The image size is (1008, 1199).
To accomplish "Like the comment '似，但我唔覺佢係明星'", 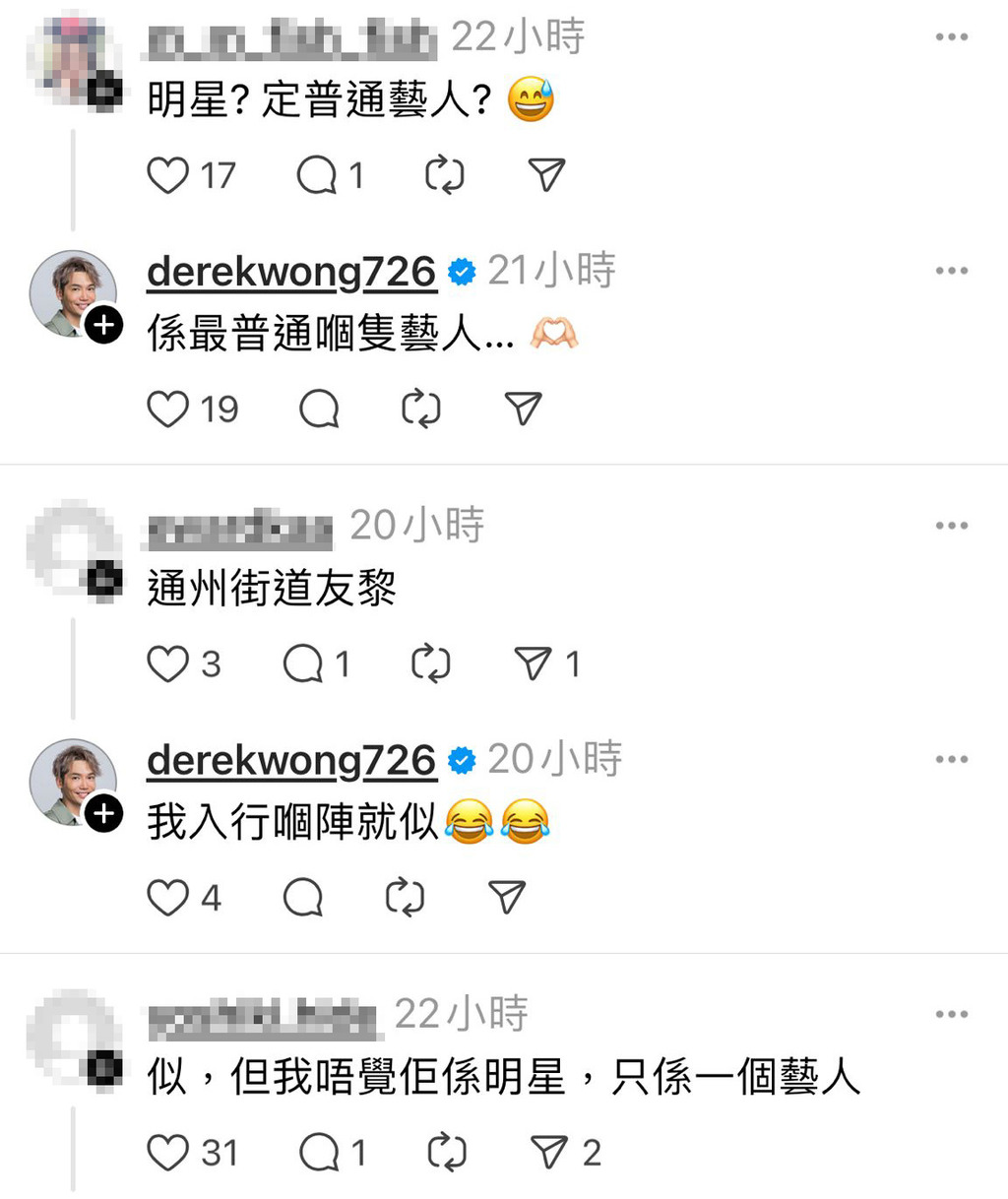I will coord(168,1153).
